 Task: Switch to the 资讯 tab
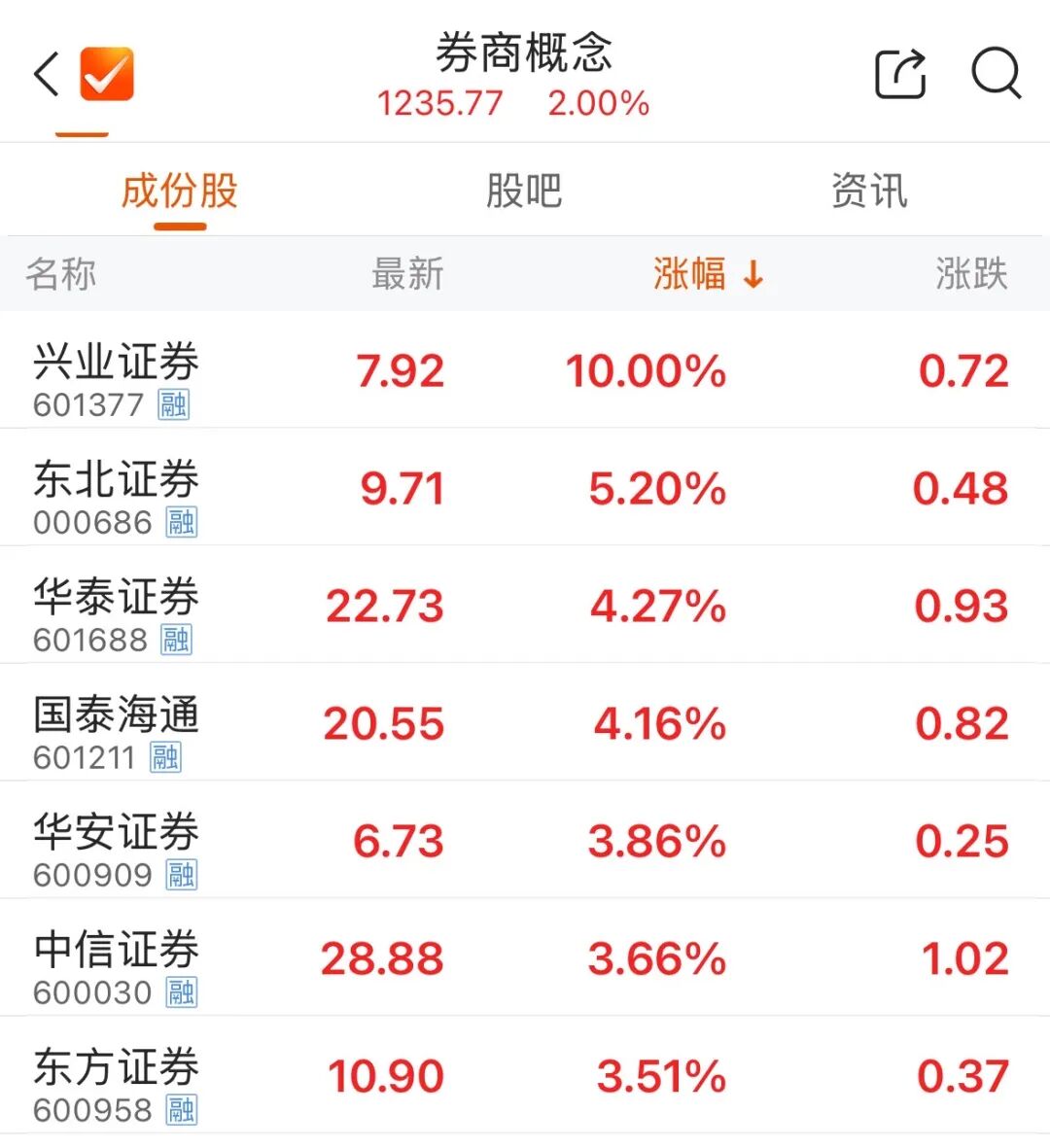(869, 191)
